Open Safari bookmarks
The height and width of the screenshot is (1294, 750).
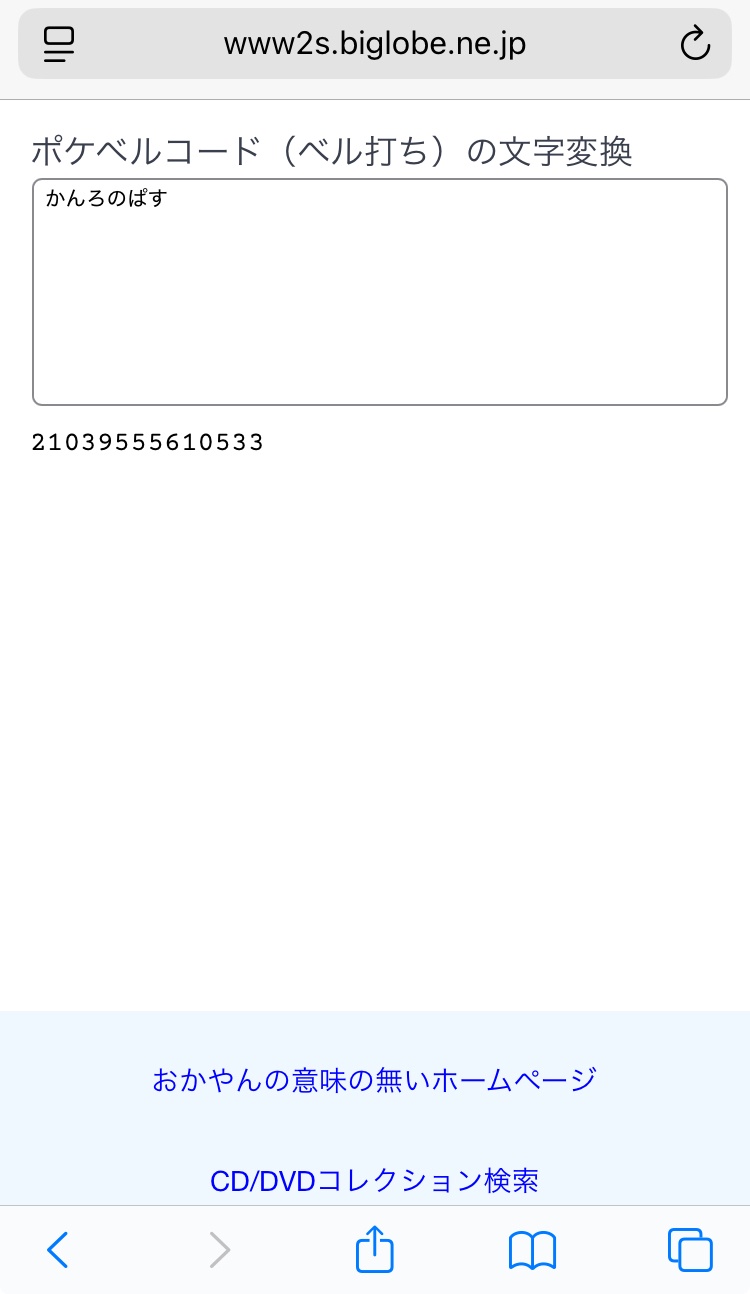532,1250
